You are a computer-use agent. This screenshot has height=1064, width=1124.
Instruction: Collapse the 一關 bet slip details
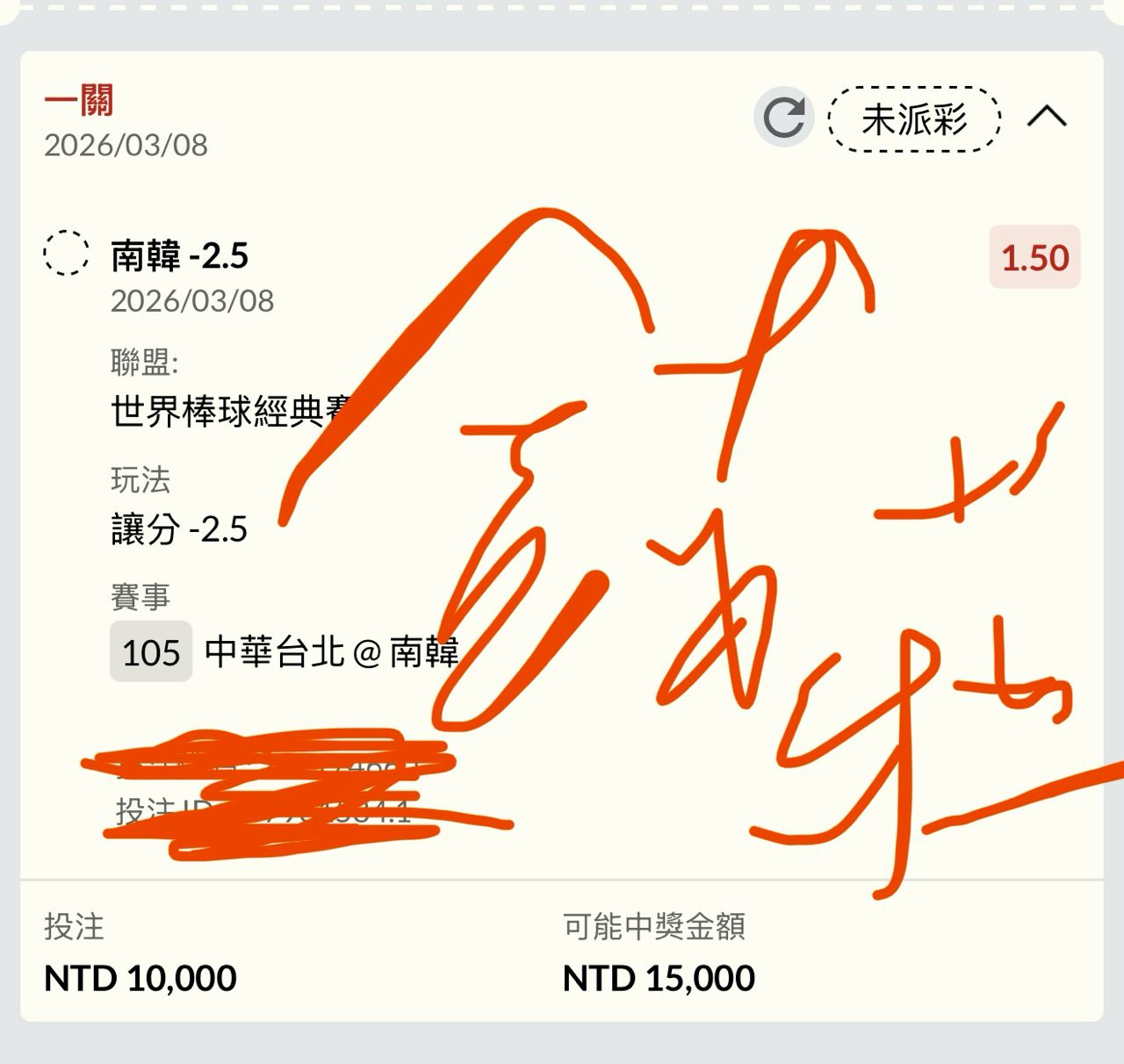[x=1047, y=117]
